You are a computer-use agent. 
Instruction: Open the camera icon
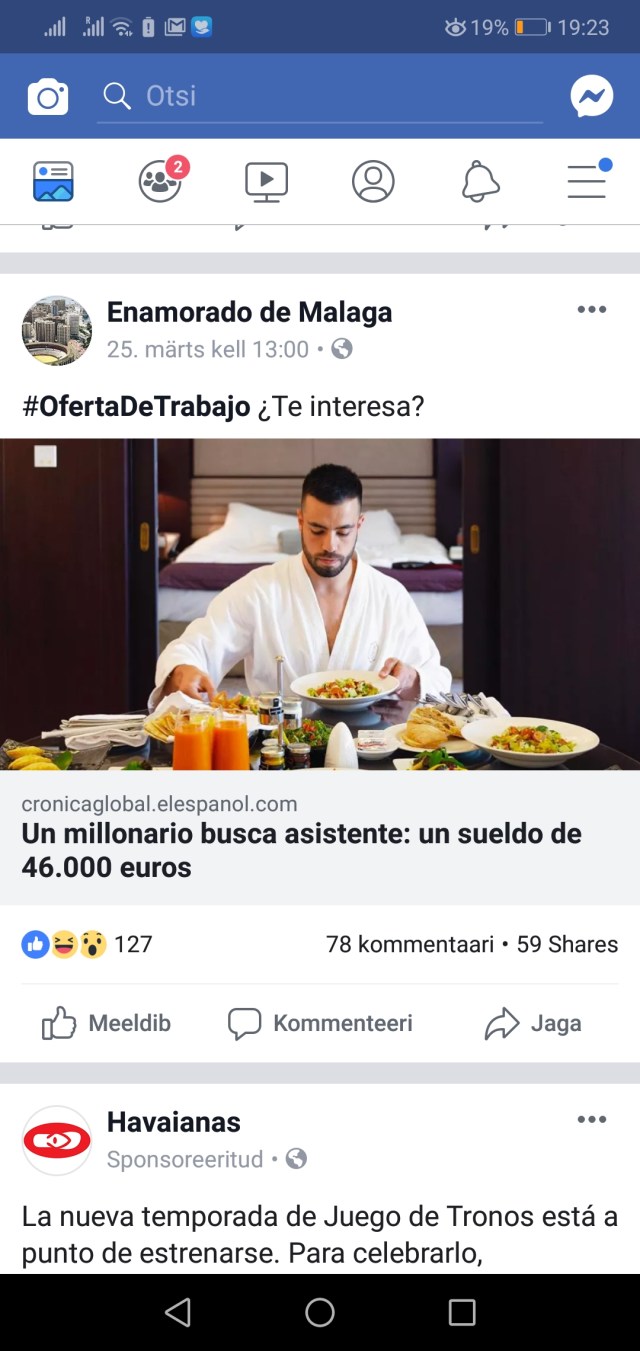(48, 97)
